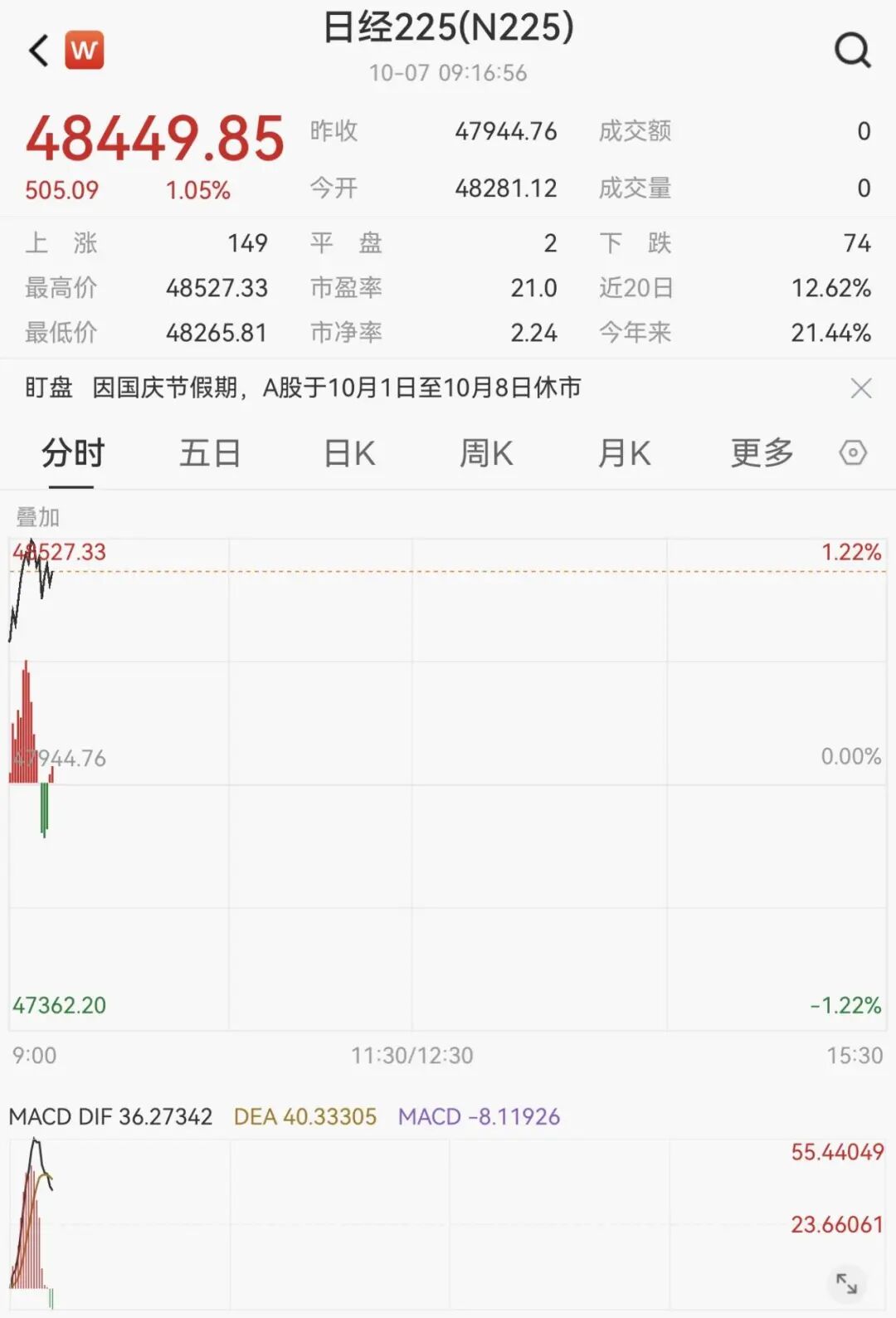Open the 周K weekly chart selector
Image resolution: width=896 pixels, height=1318 pixels.
point(486,453)
